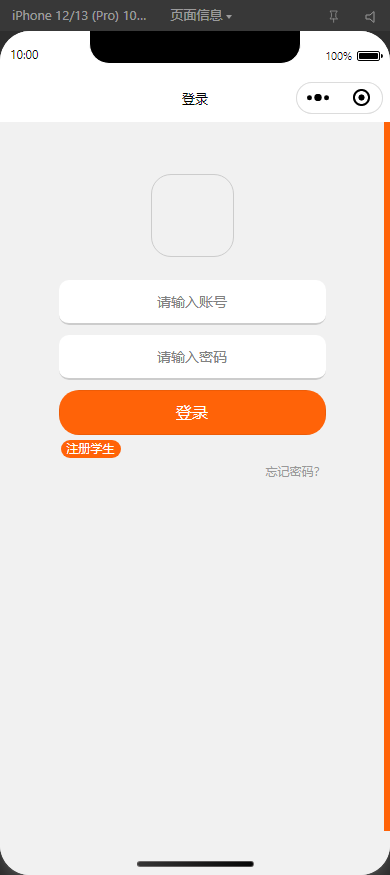Screen dimensions: 390x875
Task: Pin the simulator window
Action: pos(334,16)
